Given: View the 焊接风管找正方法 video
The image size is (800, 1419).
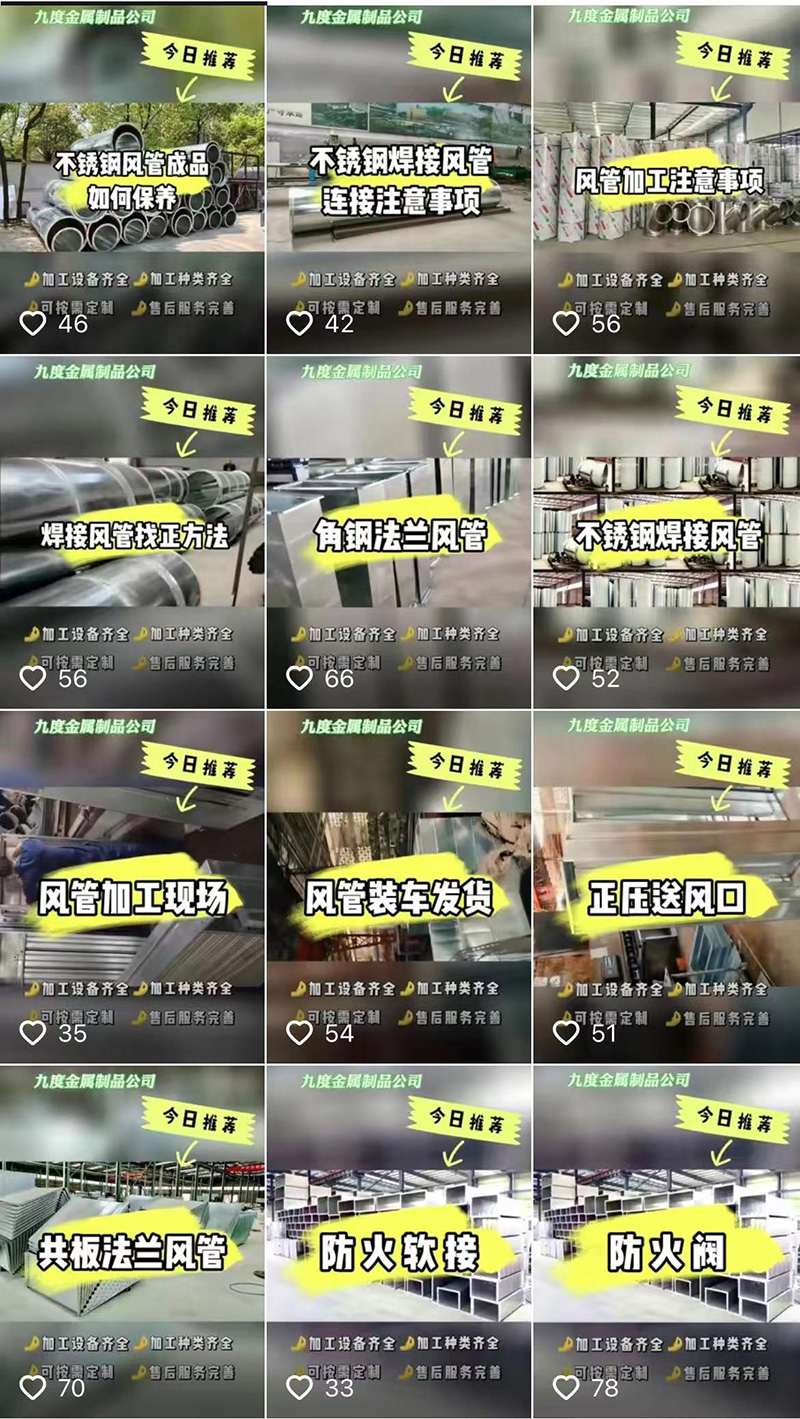Looking at the screenshot, I should click(132, 532).
